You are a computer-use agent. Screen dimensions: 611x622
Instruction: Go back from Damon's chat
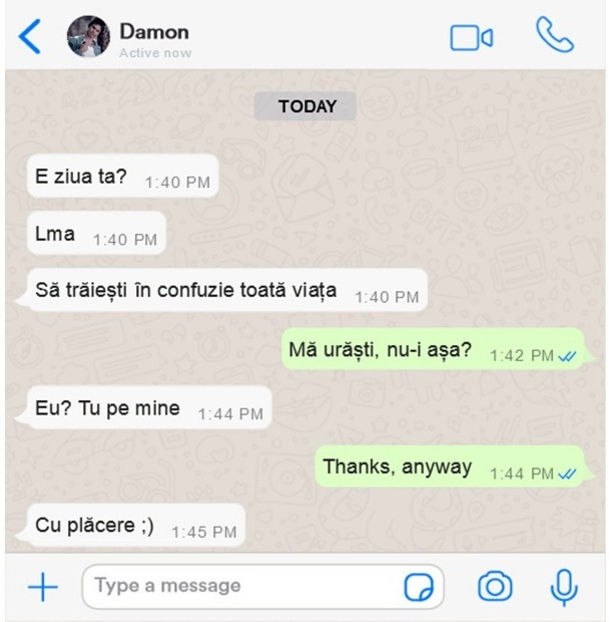tap(31, 37)
